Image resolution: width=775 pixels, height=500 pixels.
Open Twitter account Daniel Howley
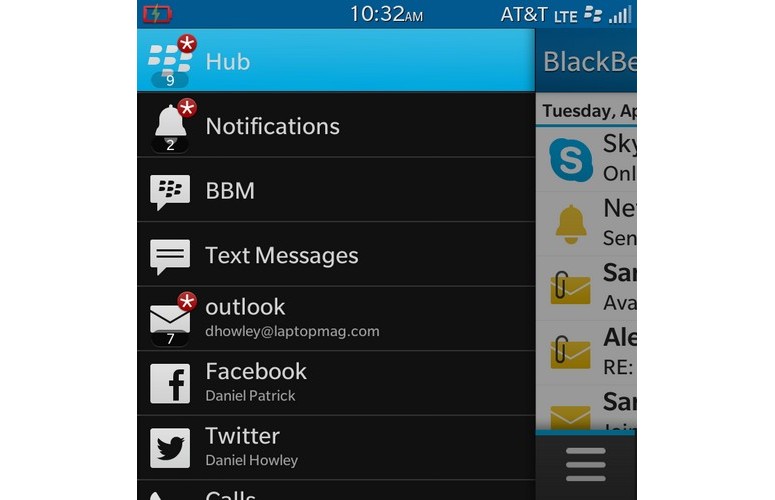click(335, 447)
